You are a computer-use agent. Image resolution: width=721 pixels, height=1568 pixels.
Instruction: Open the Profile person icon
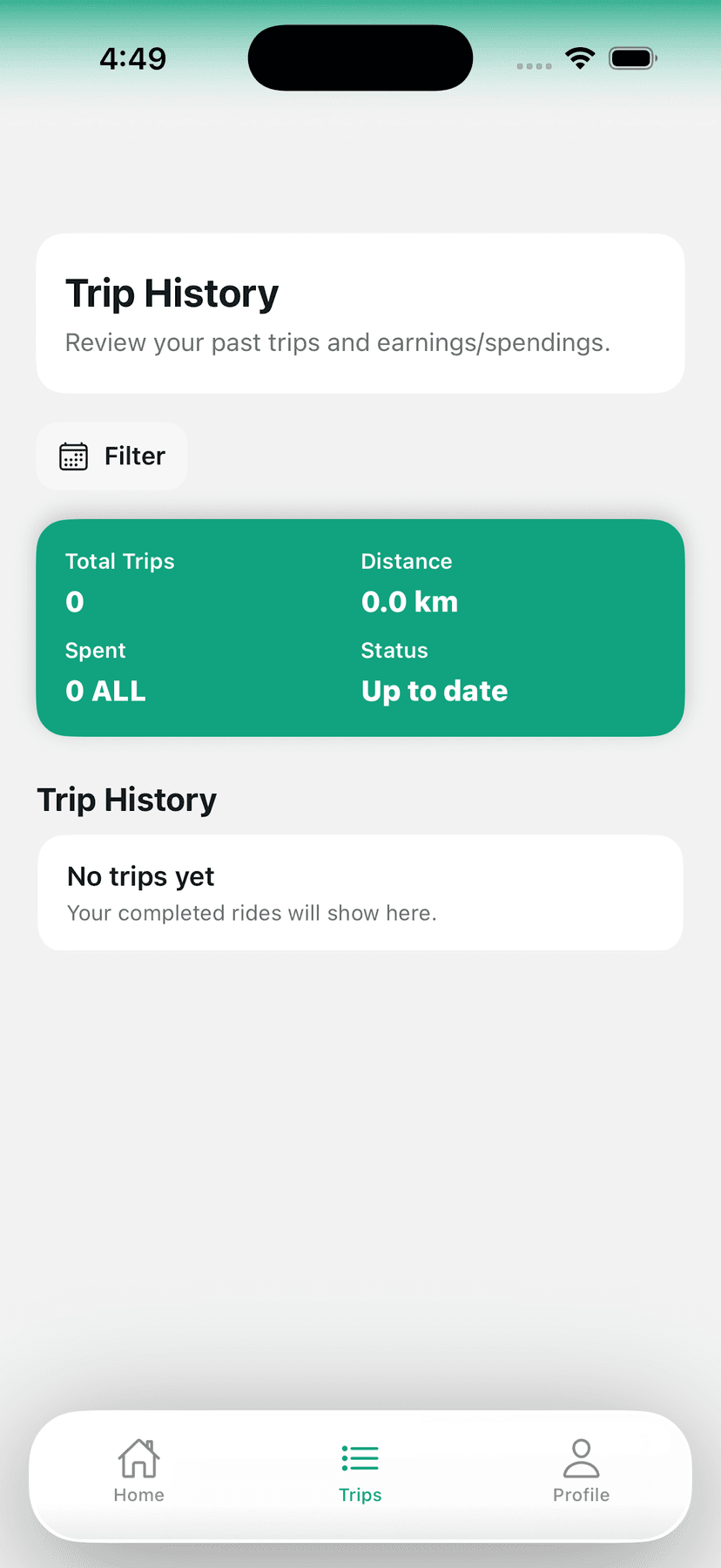(581, 1456)
